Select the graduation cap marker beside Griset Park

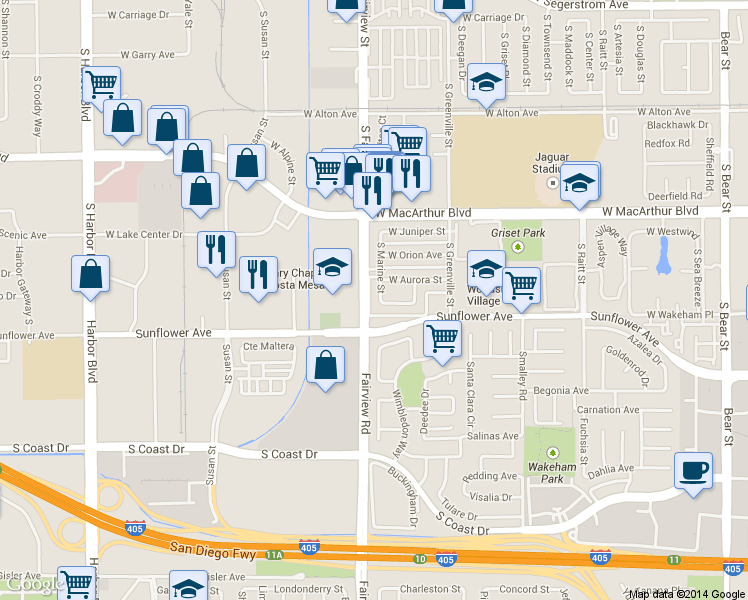point(486,269)
